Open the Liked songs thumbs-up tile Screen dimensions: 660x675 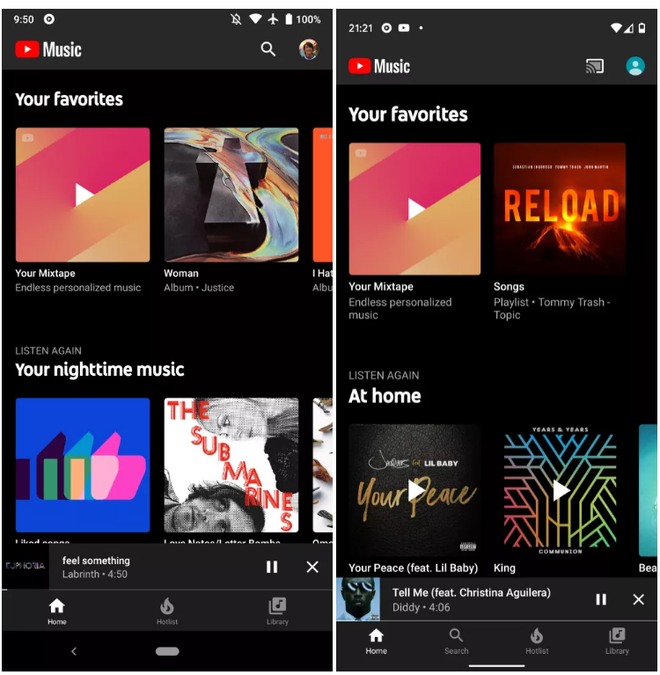[82, 465]
